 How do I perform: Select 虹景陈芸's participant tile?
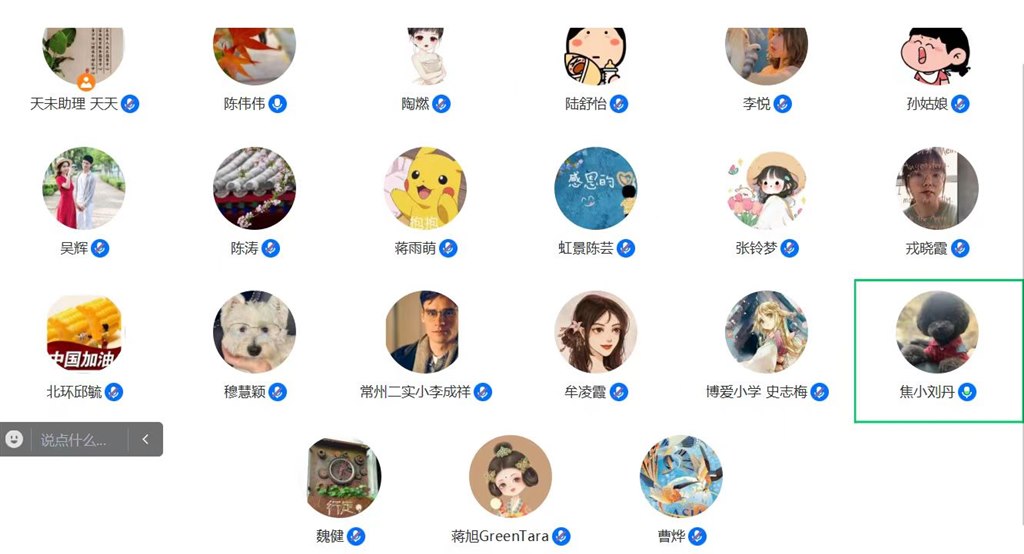pos(596,189)
